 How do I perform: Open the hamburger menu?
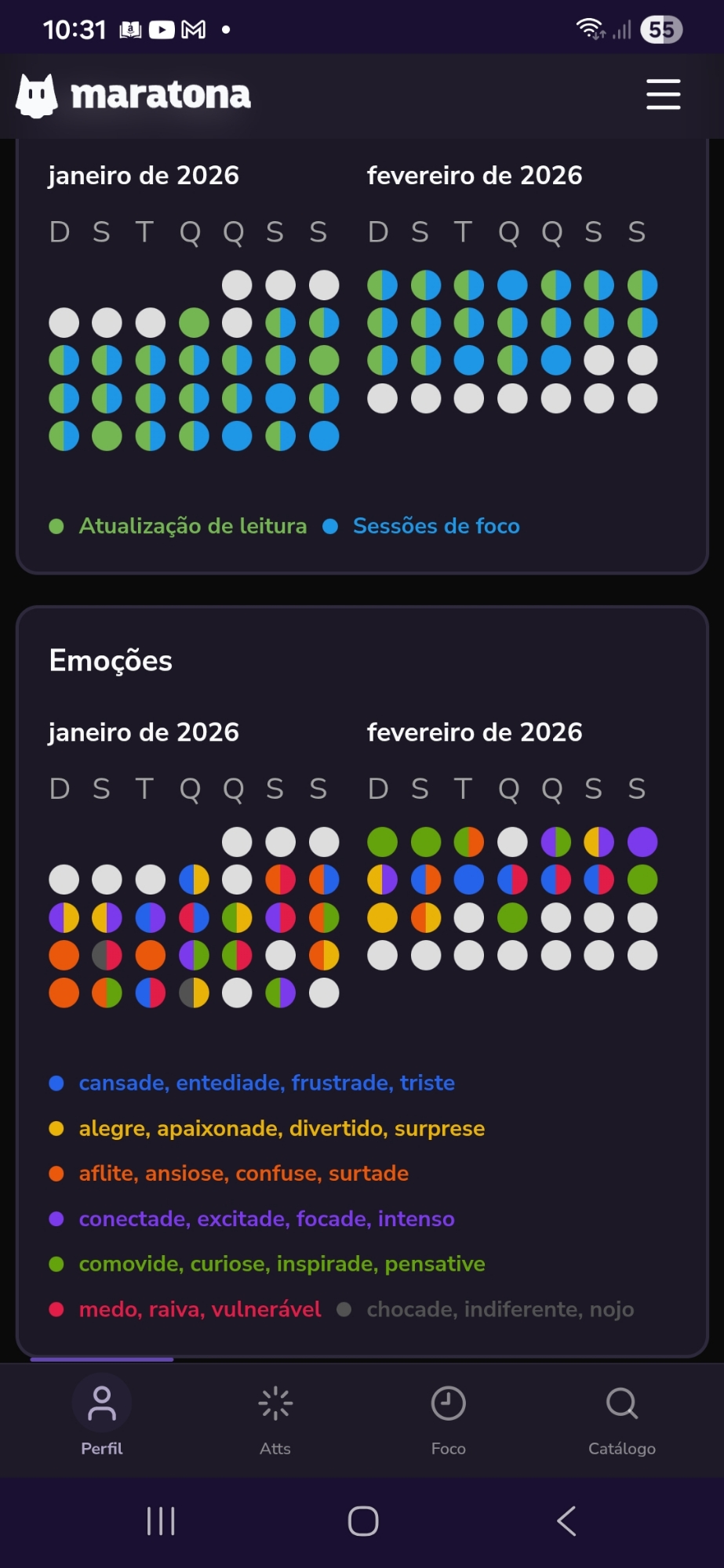663,95
